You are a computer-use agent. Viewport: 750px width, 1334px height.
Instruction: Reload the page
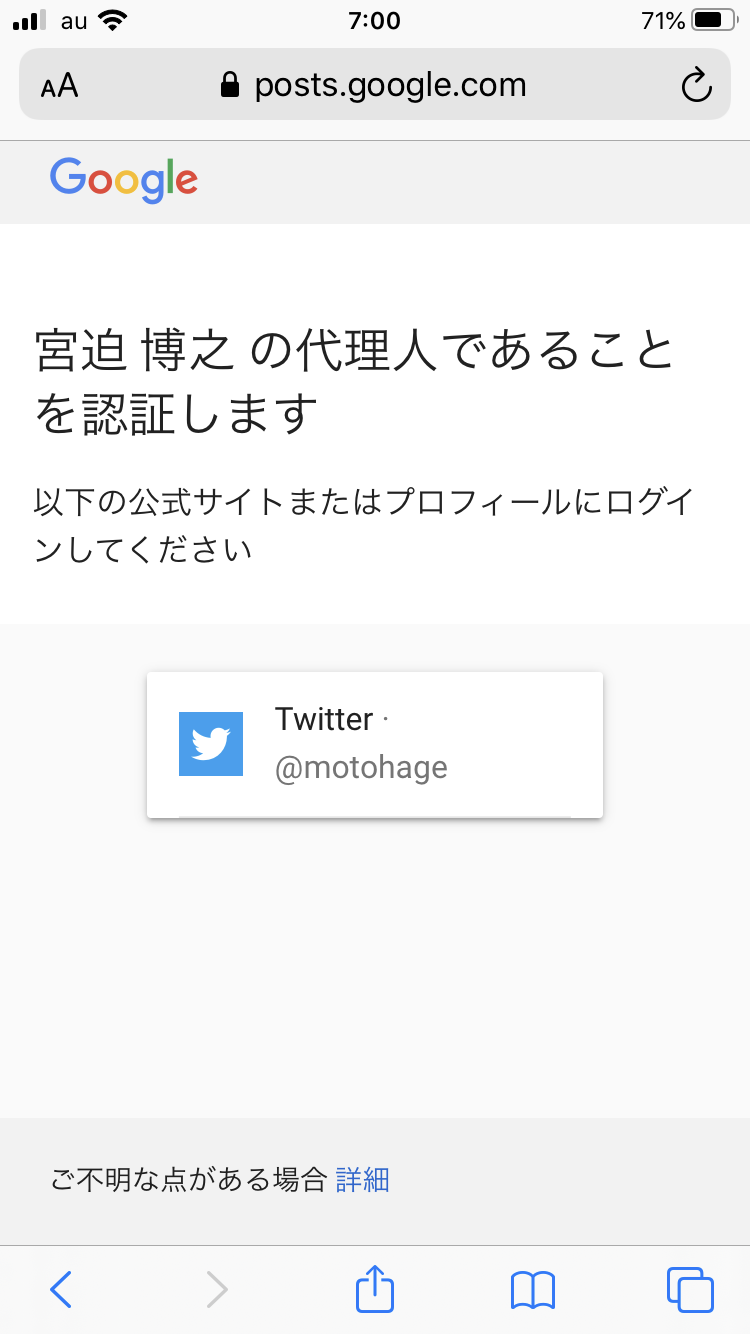pyautogui.click(x=696, y=86)
